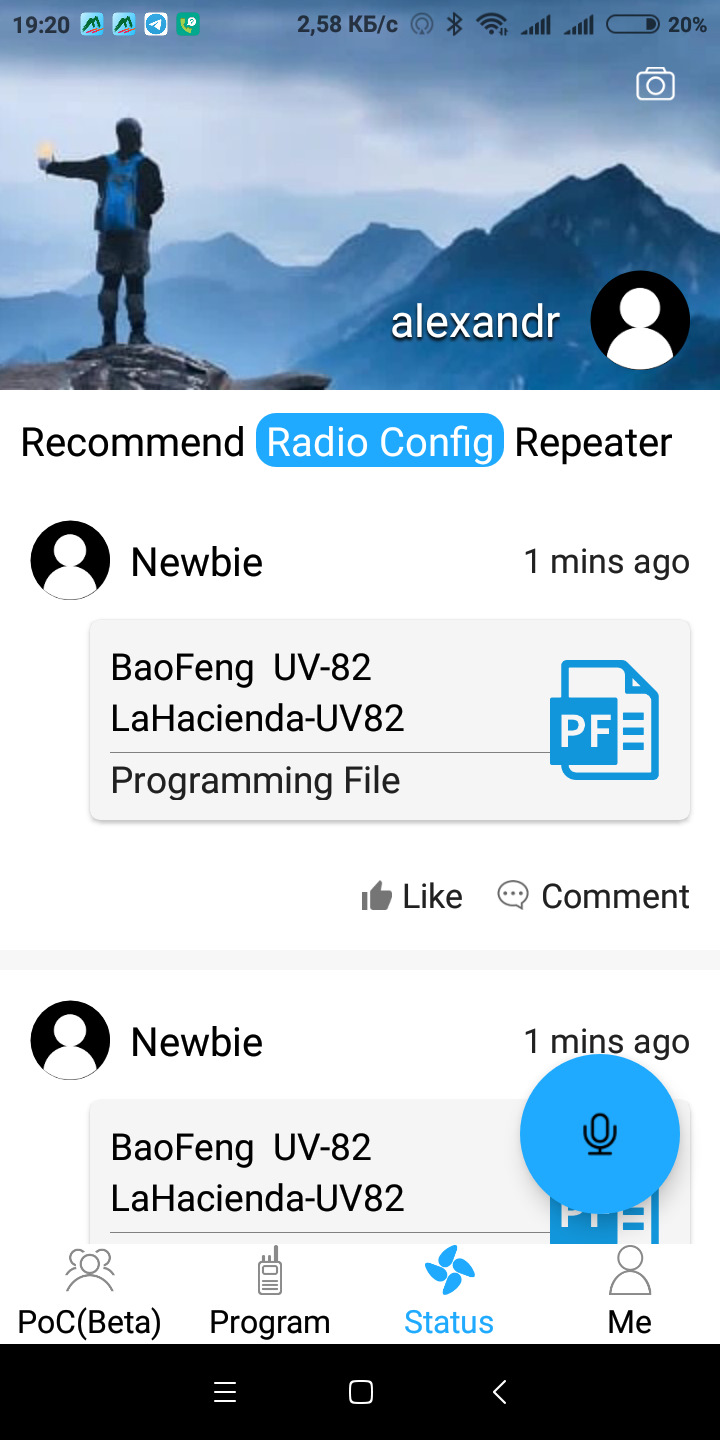Go back using the system back button
Screen dimensions: 720x1440
[500, 1392]
